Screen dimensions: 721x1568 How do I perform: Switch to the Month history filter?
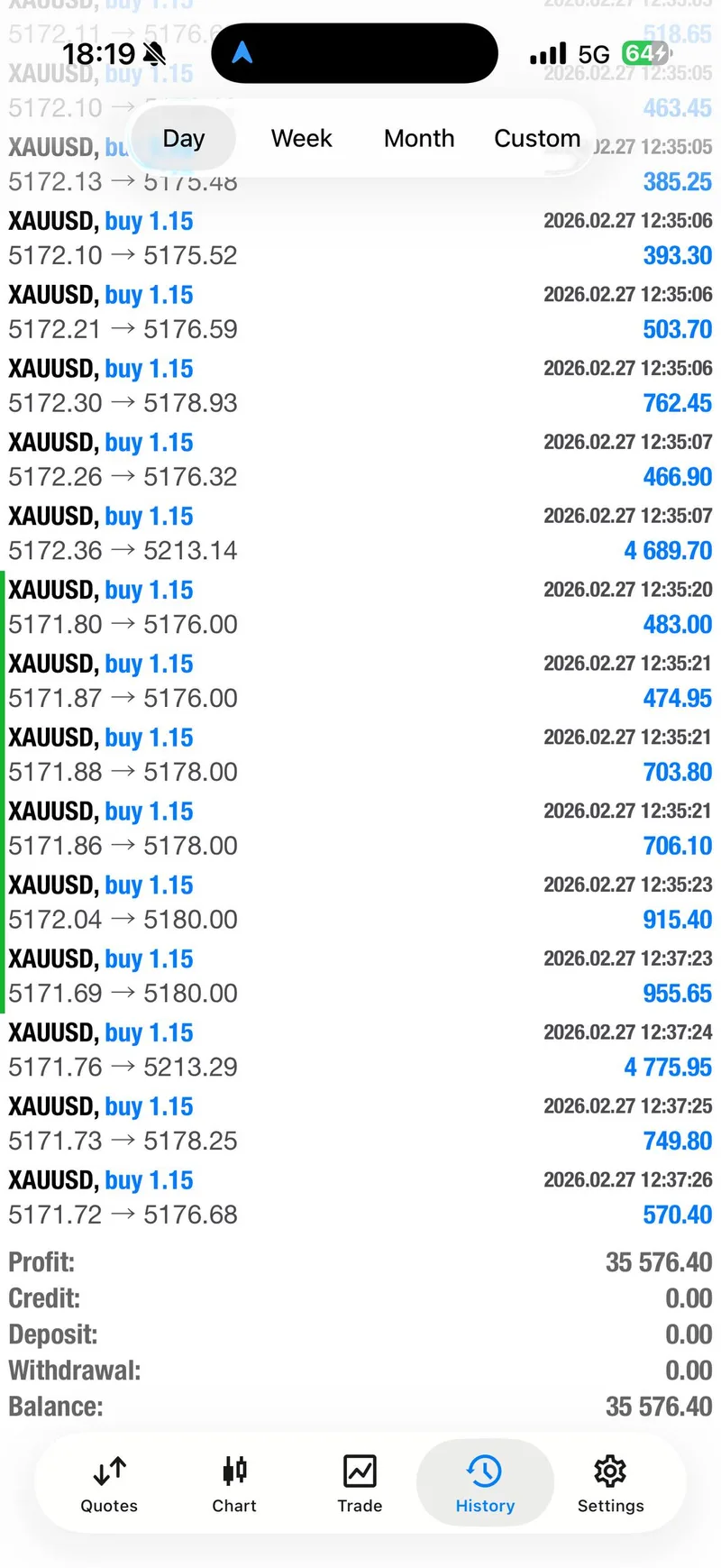tap(418, 138)
